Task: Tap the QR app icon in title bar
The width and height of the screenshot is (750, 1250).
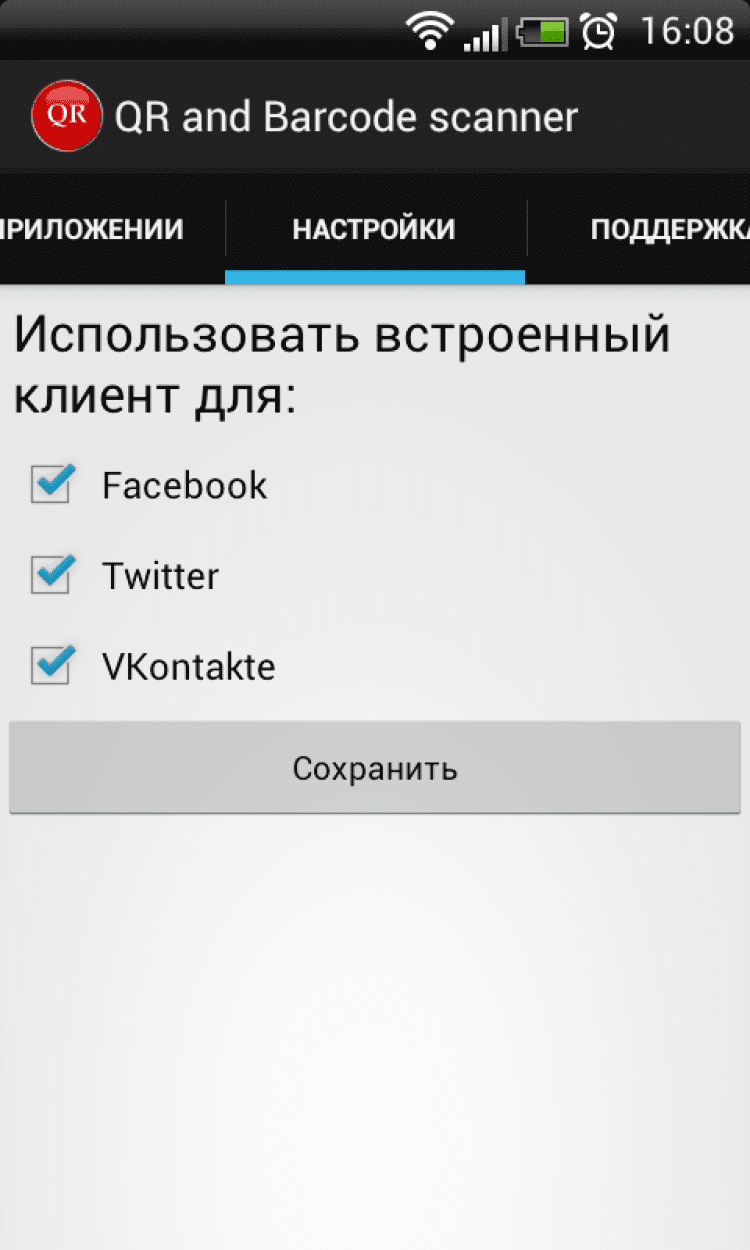Action: [x=67, y=116]
